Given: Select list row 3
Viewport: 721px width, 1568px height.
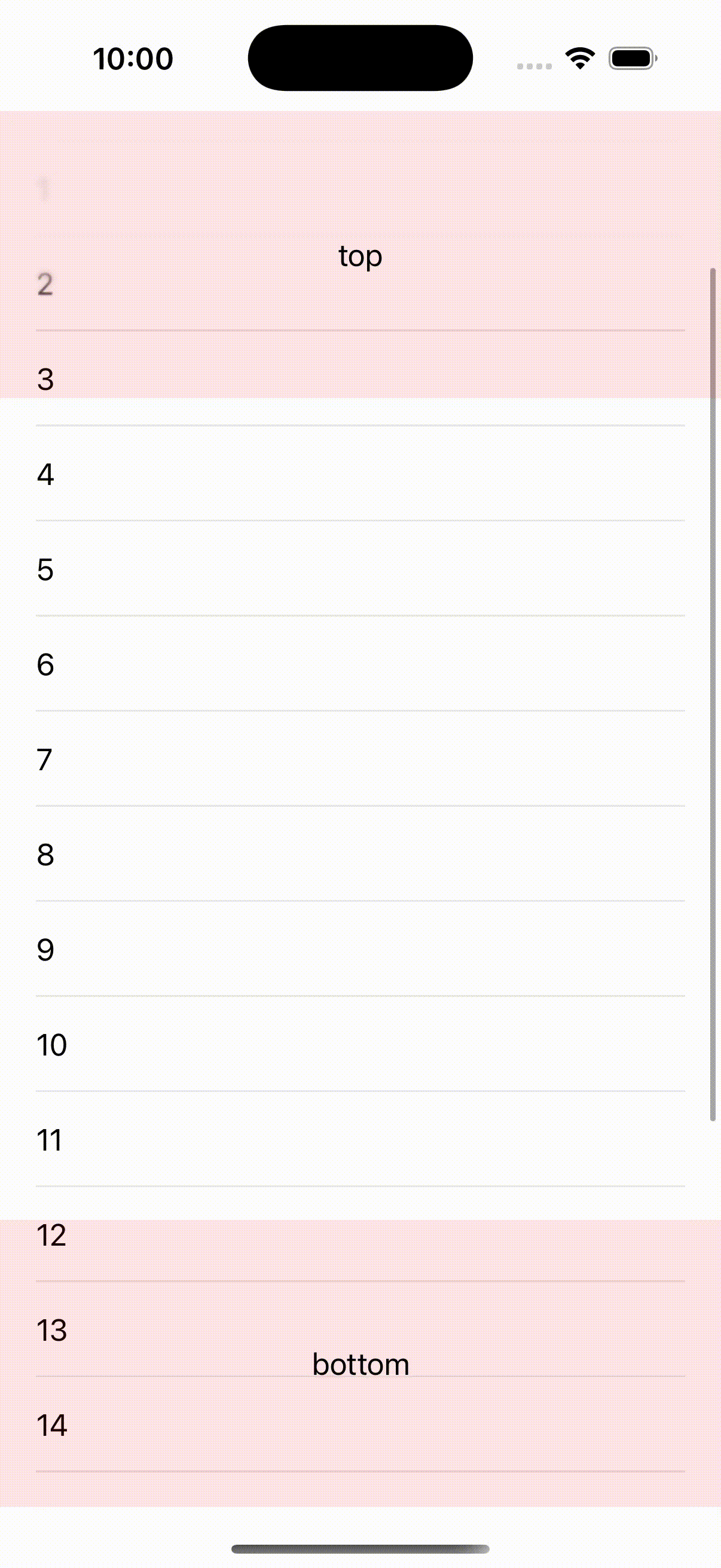Looking at the screenshot, I should (360, 379).
